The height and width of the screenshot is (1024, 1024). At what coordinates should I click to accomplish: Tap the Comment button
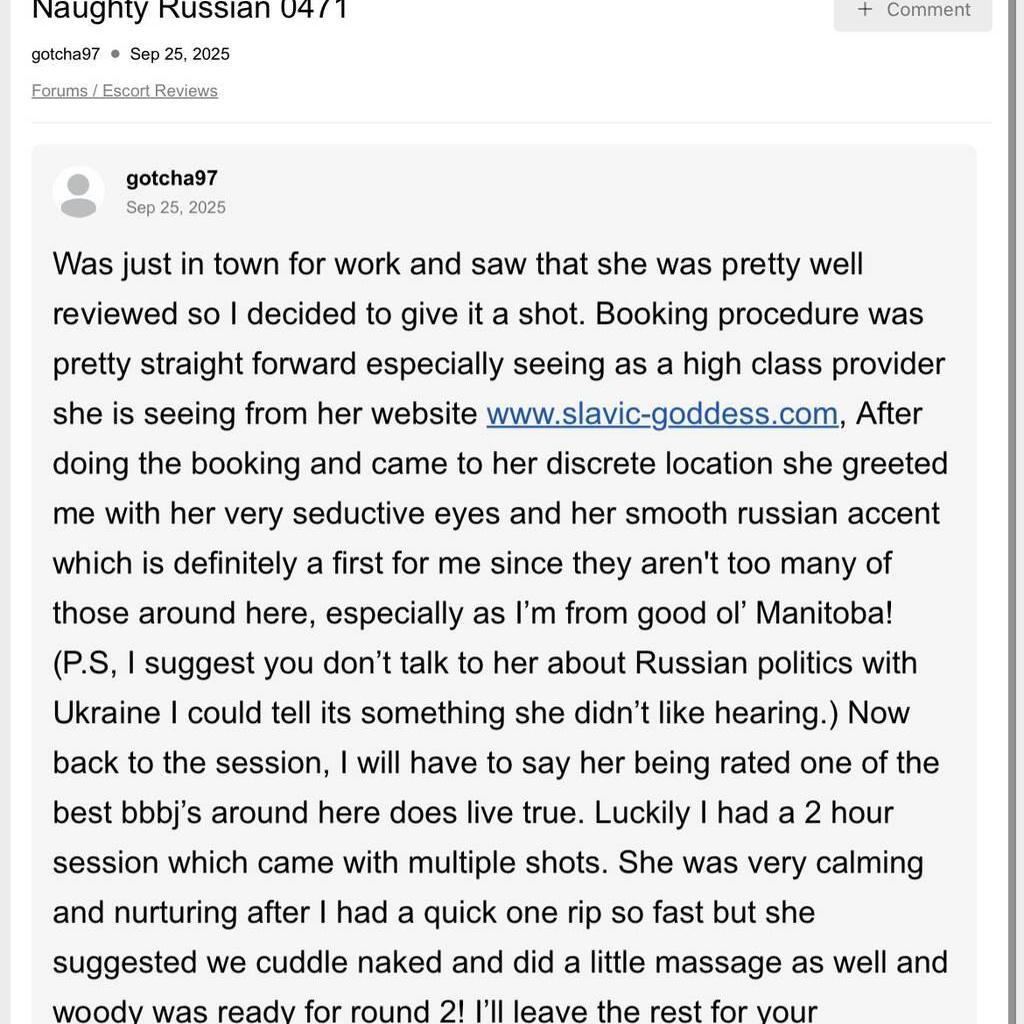913,11
